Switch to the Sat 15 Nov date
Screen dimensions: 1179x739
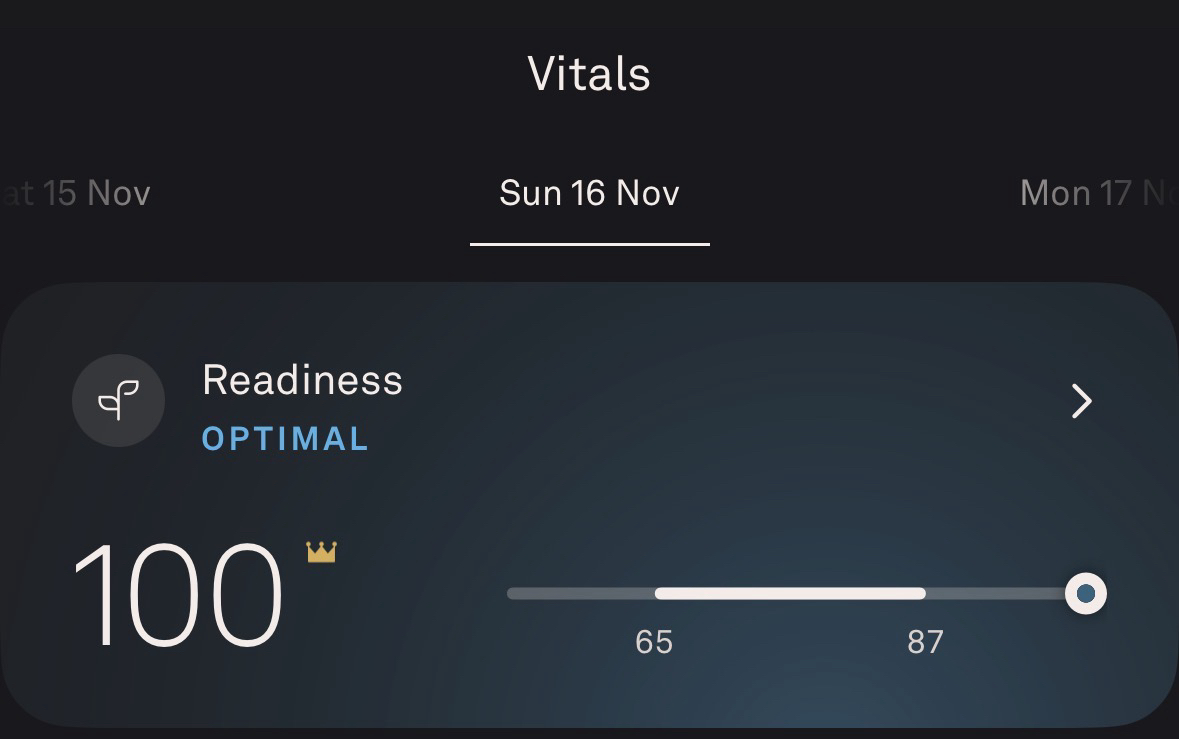80,193
